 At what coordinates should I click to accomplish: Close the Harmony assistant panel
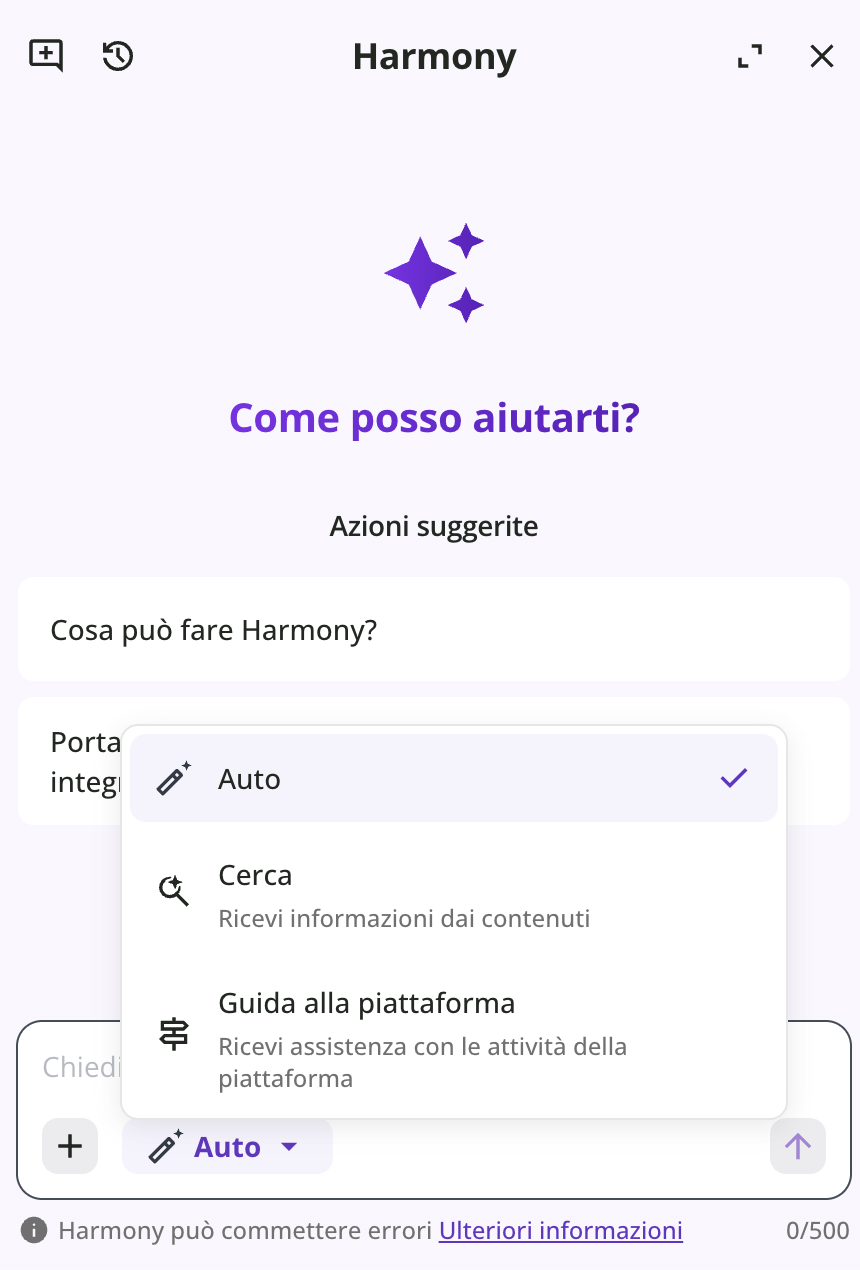[821, 57]
